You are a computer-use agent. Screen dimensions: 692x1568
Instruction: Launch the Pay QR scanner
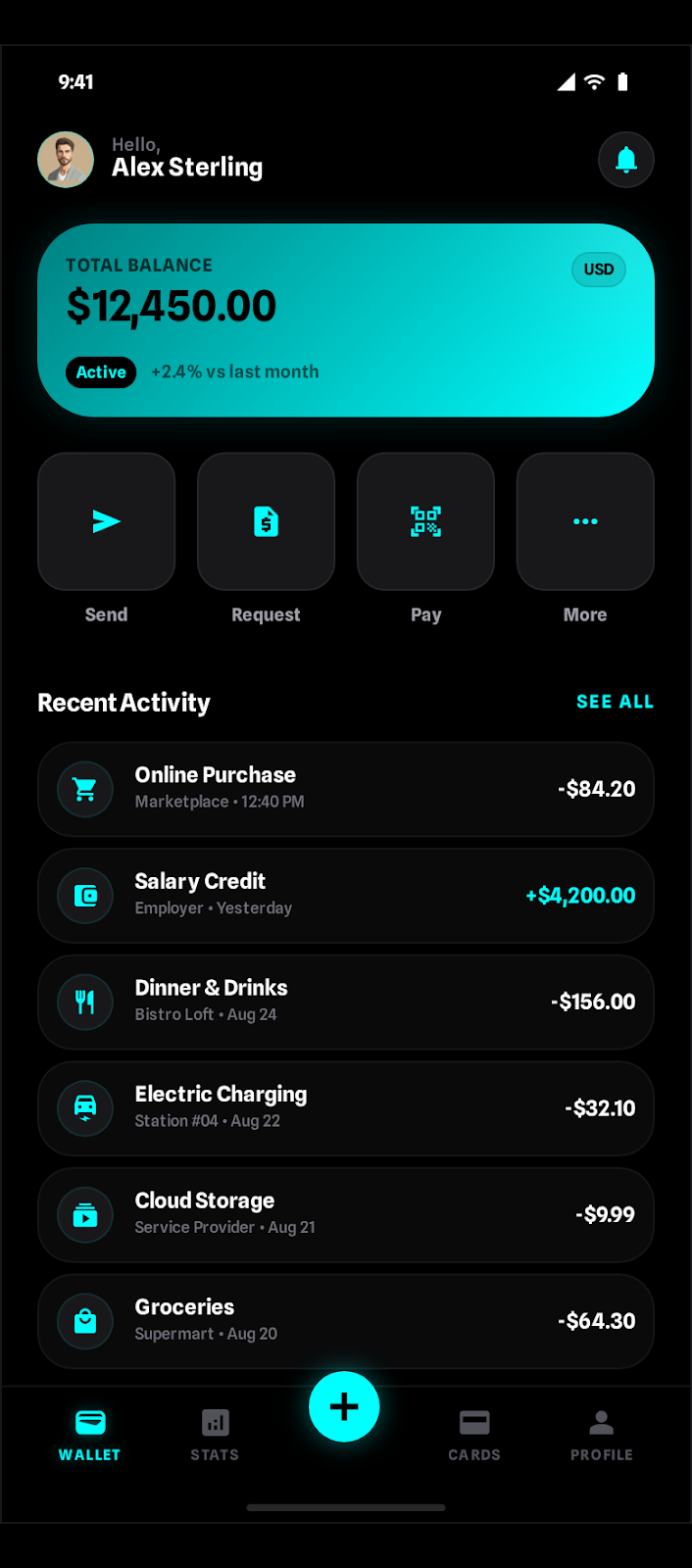425,521
